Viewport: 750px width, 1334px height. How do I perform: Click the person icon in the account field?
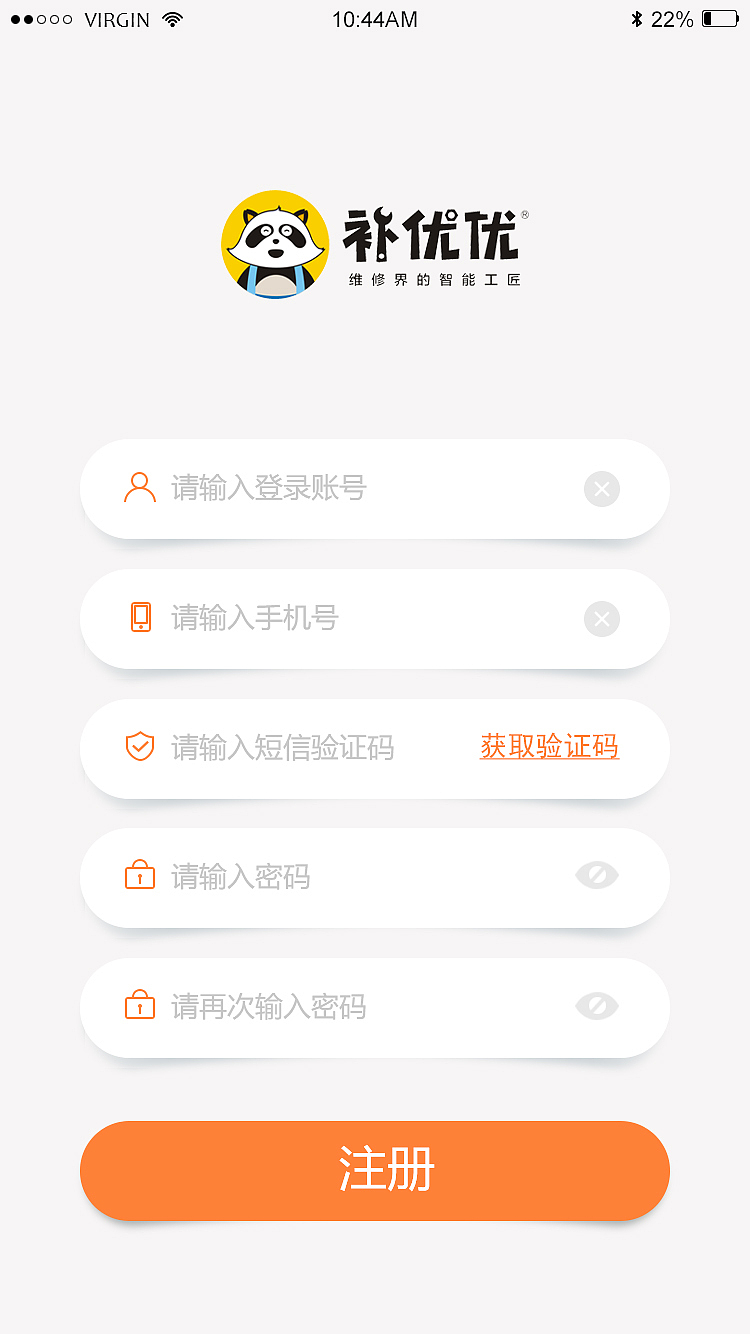click(x=140, y=489)
